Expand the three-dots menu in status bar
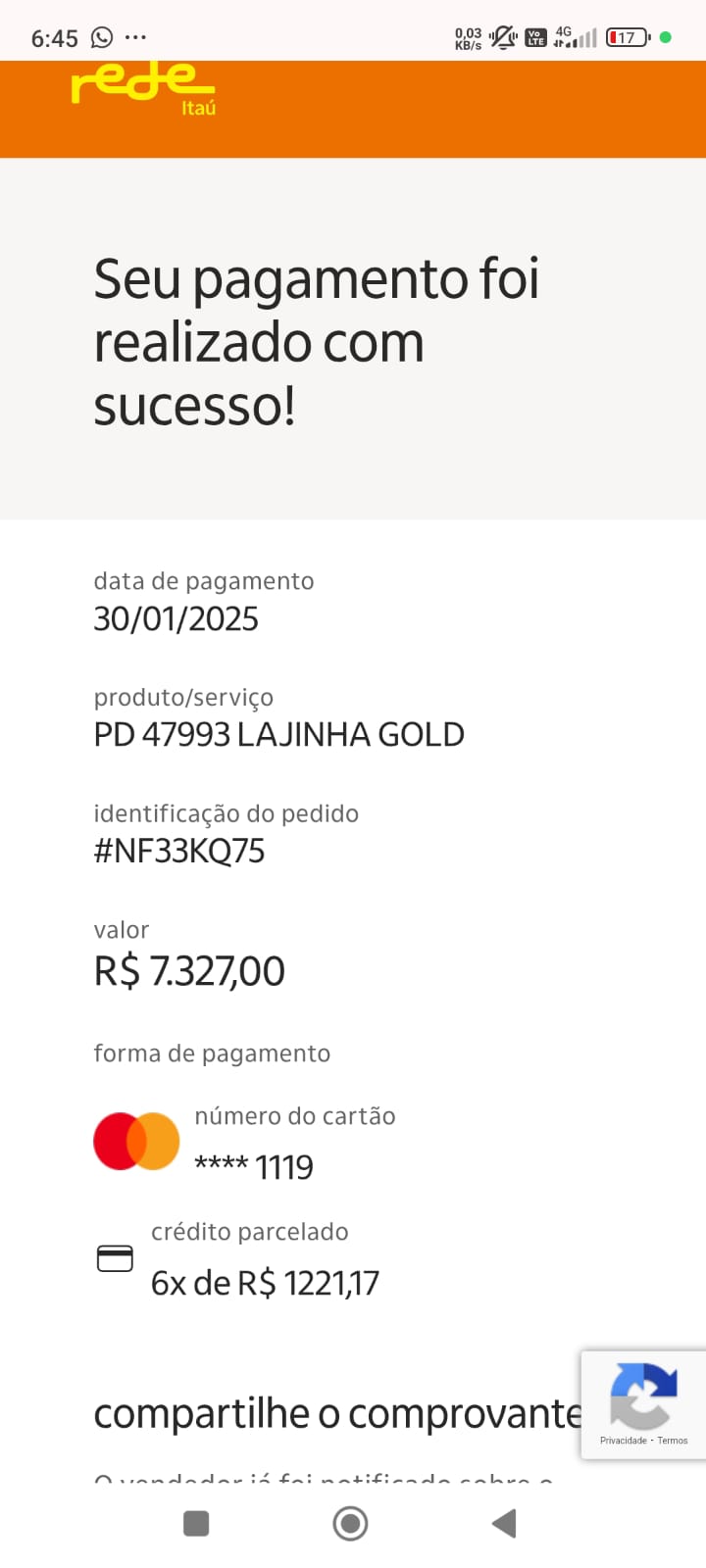The width and height of the screenshot is (706, 1568). [136, 36]
